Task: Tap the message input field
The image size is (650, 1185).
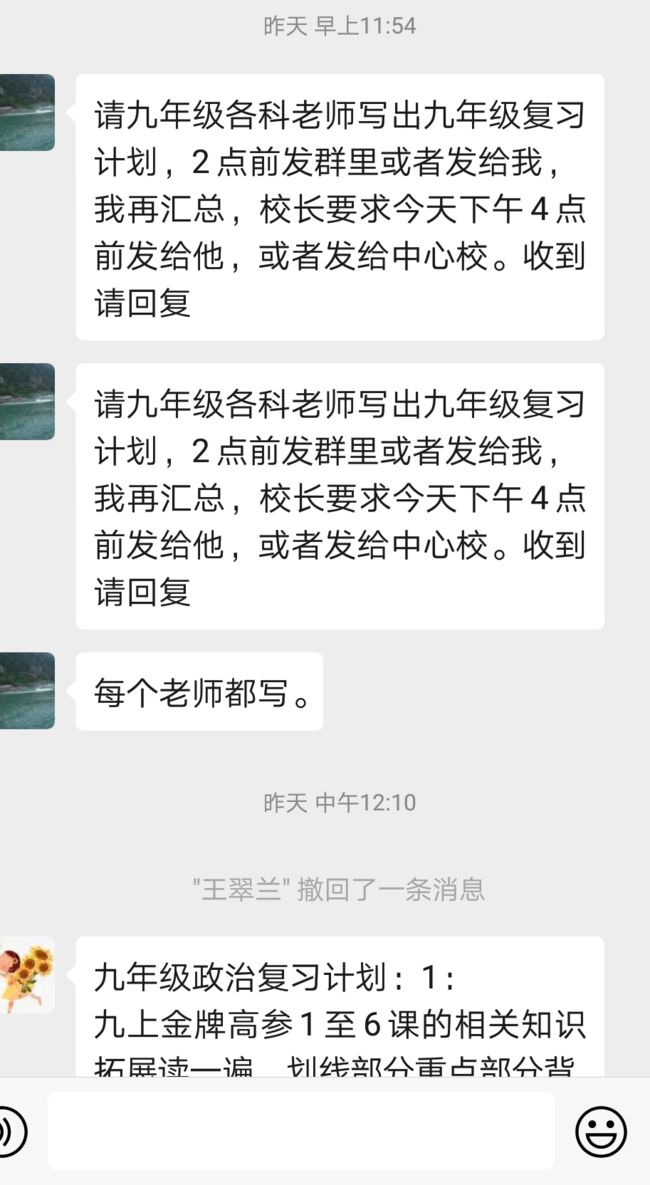Action: coord(301,1131)
